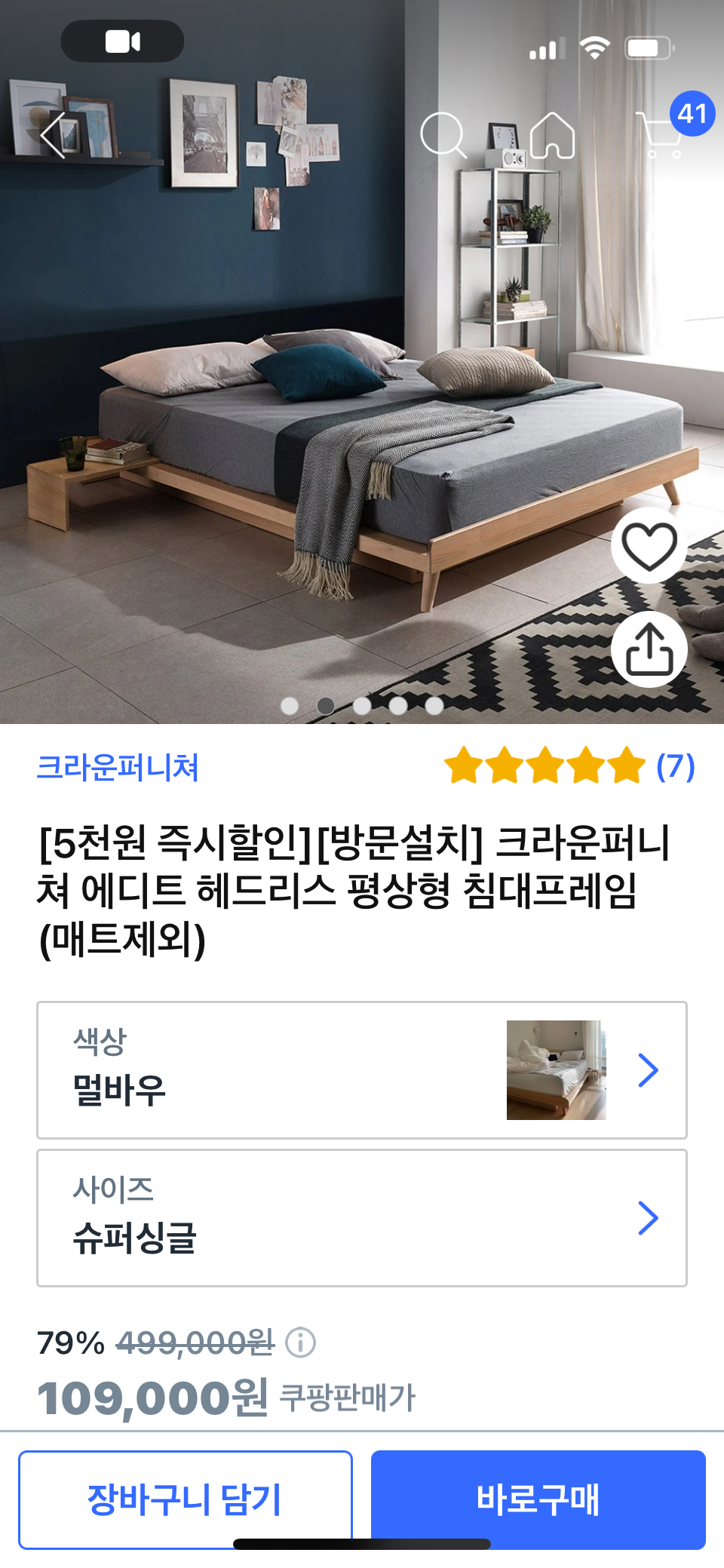Change the 색상 option 멀바우
The width and height of the screenshot is (724, 1568).
(362, 1069)
